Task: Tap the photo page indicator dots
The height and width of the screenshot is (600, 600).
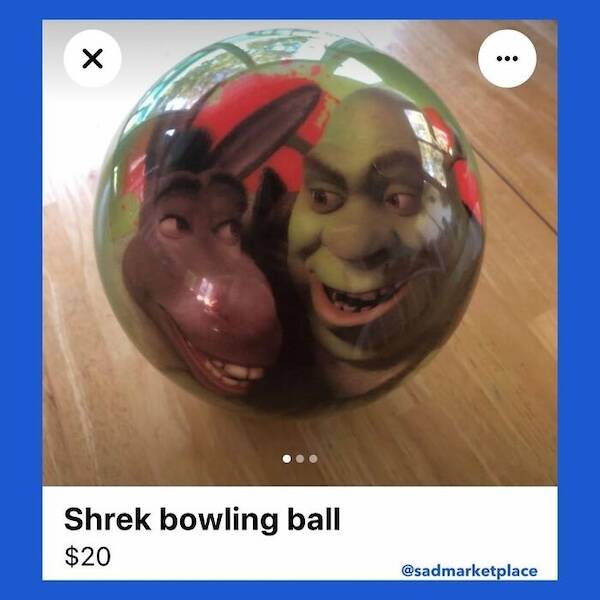Action: click(x=300, y=458)
